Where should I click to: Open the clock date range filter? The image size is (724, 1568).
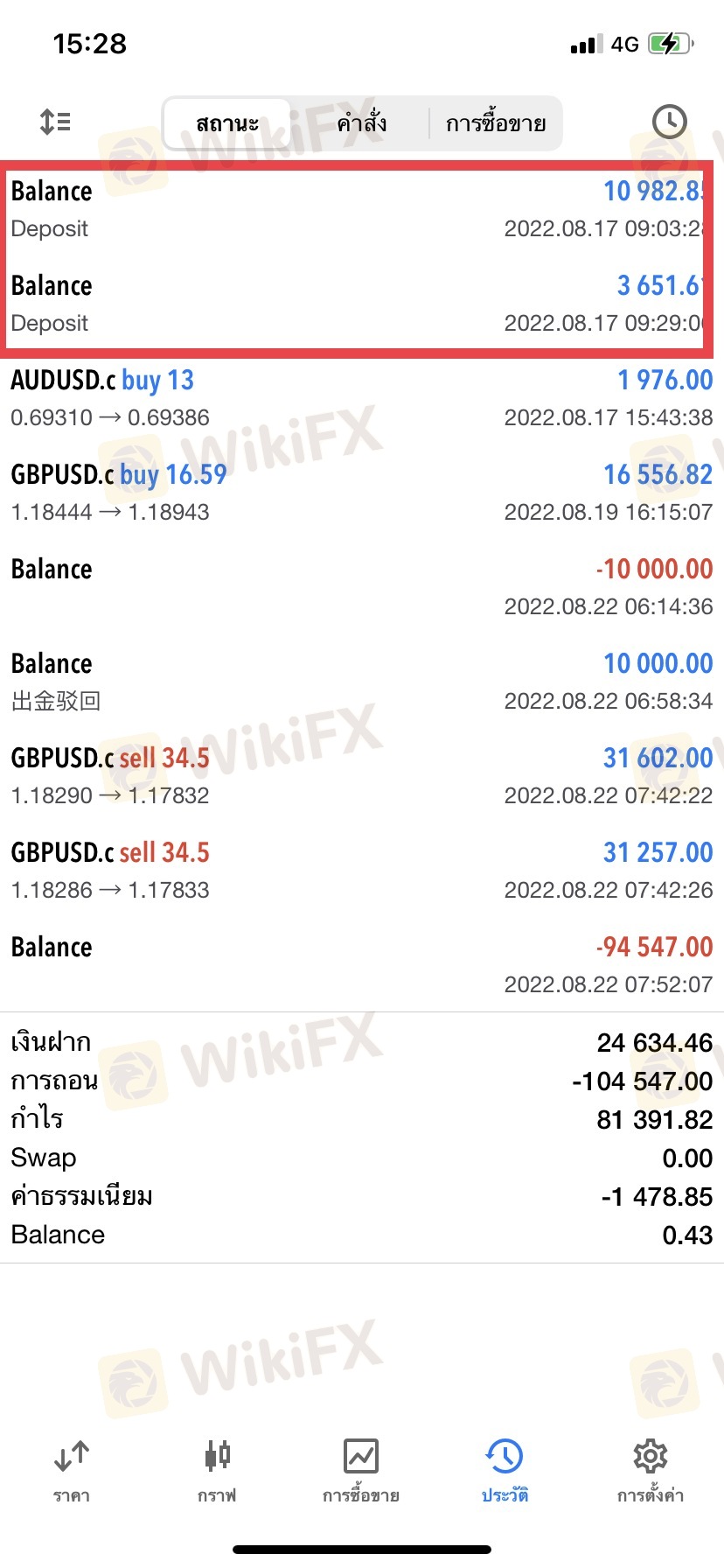coord(669,122)
